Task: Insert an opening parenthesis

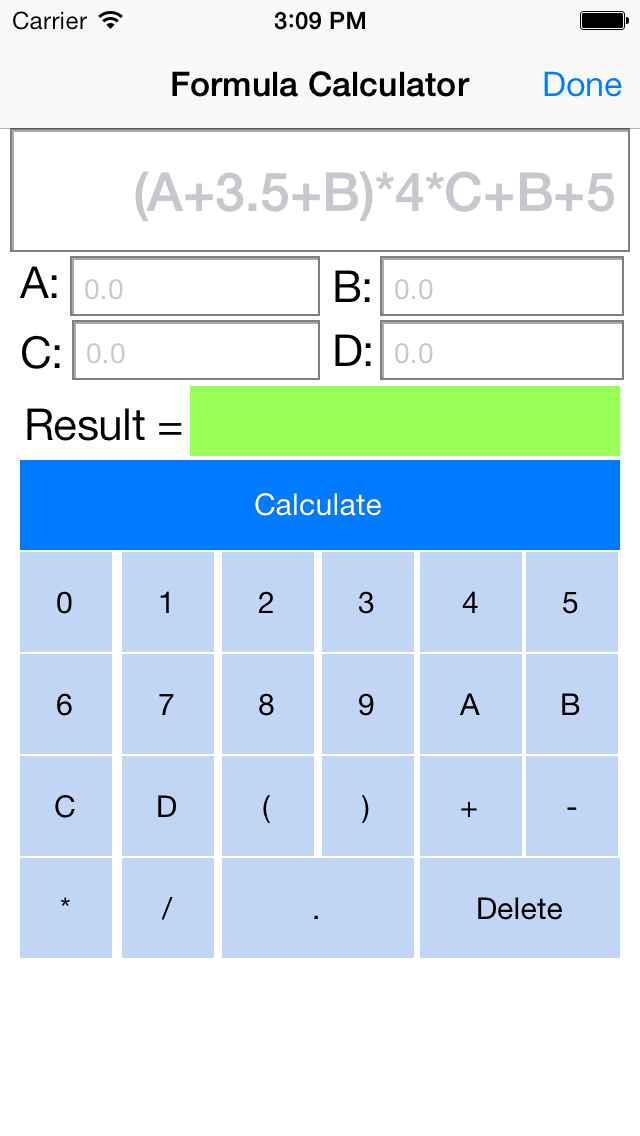Action: coord(267,806)
